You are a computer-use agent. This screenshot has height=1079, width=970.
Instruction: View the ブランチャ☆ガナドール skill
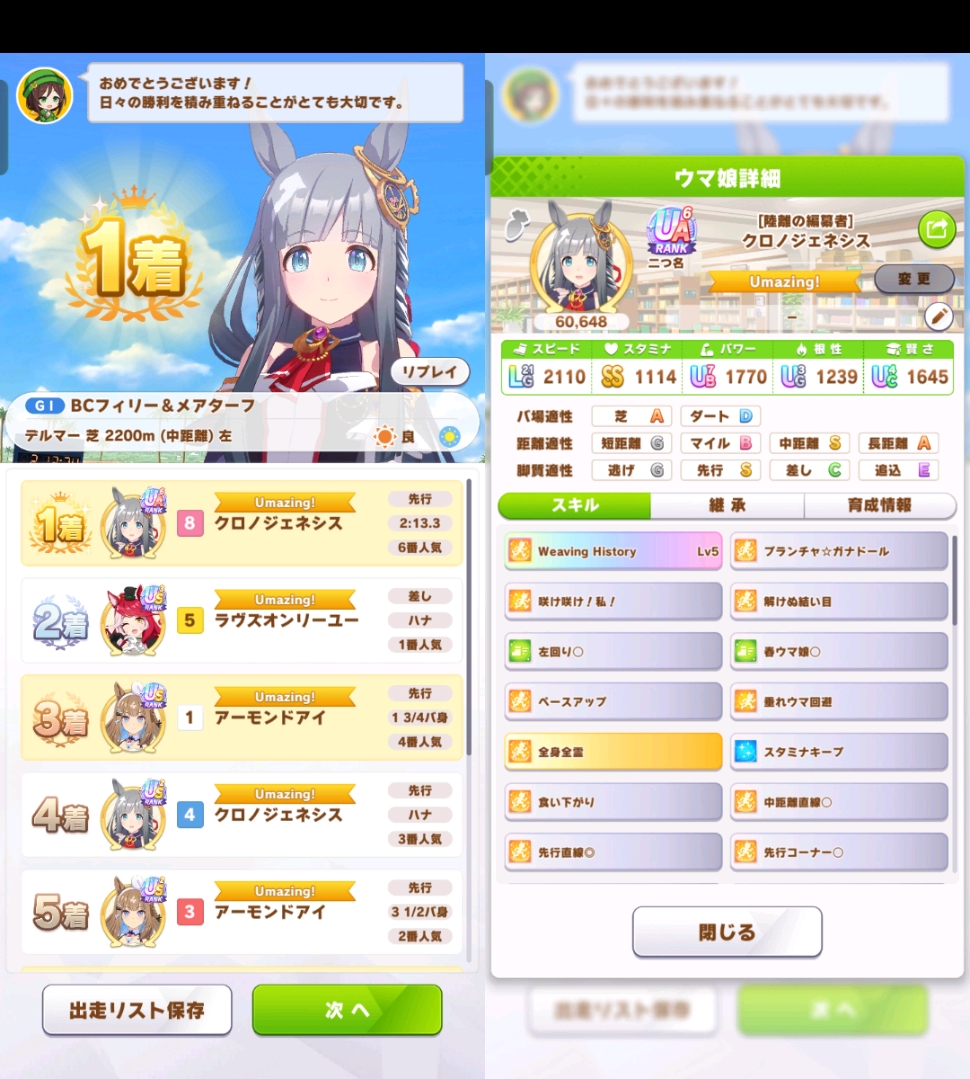(x=839, y=551)
